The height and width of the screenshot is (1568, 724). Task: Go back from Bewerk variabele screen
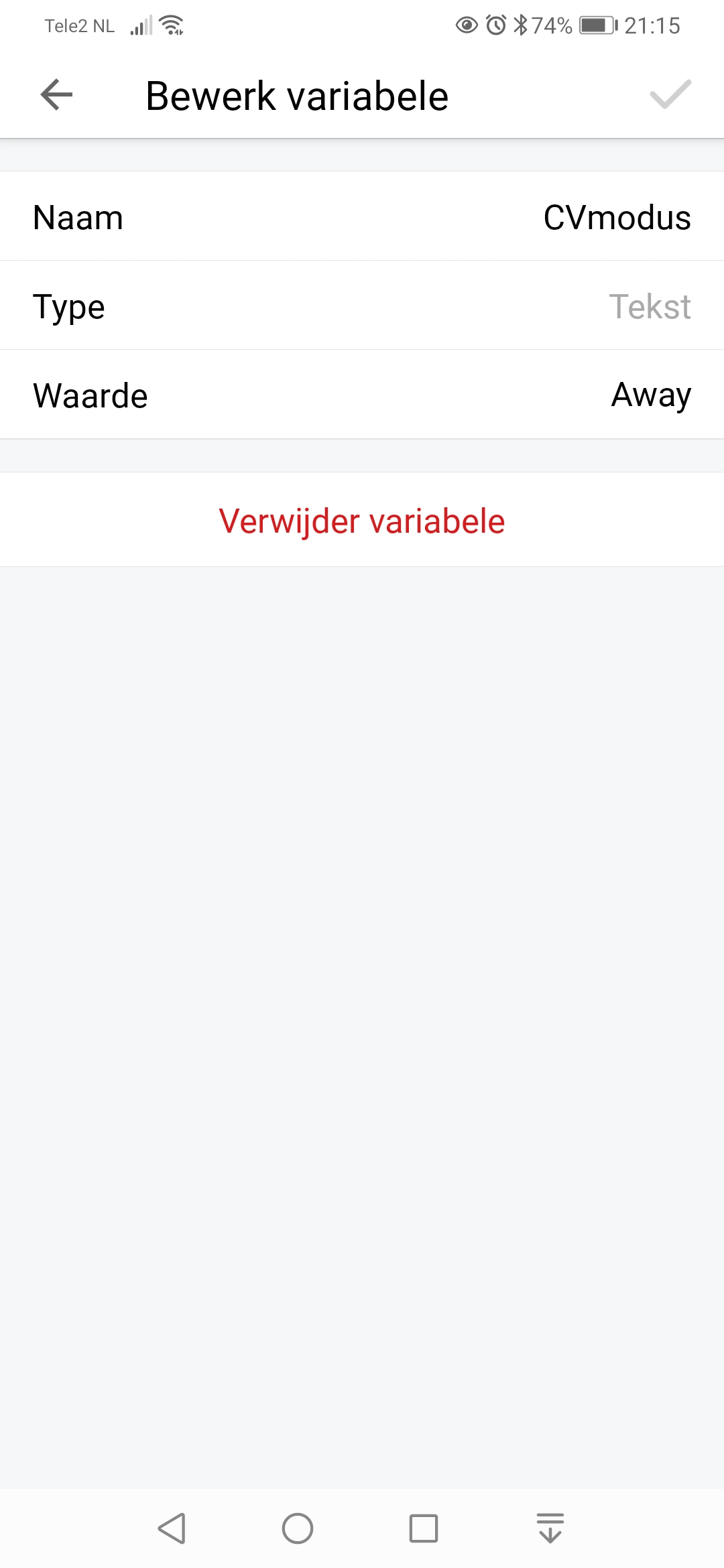coord(56,94)
